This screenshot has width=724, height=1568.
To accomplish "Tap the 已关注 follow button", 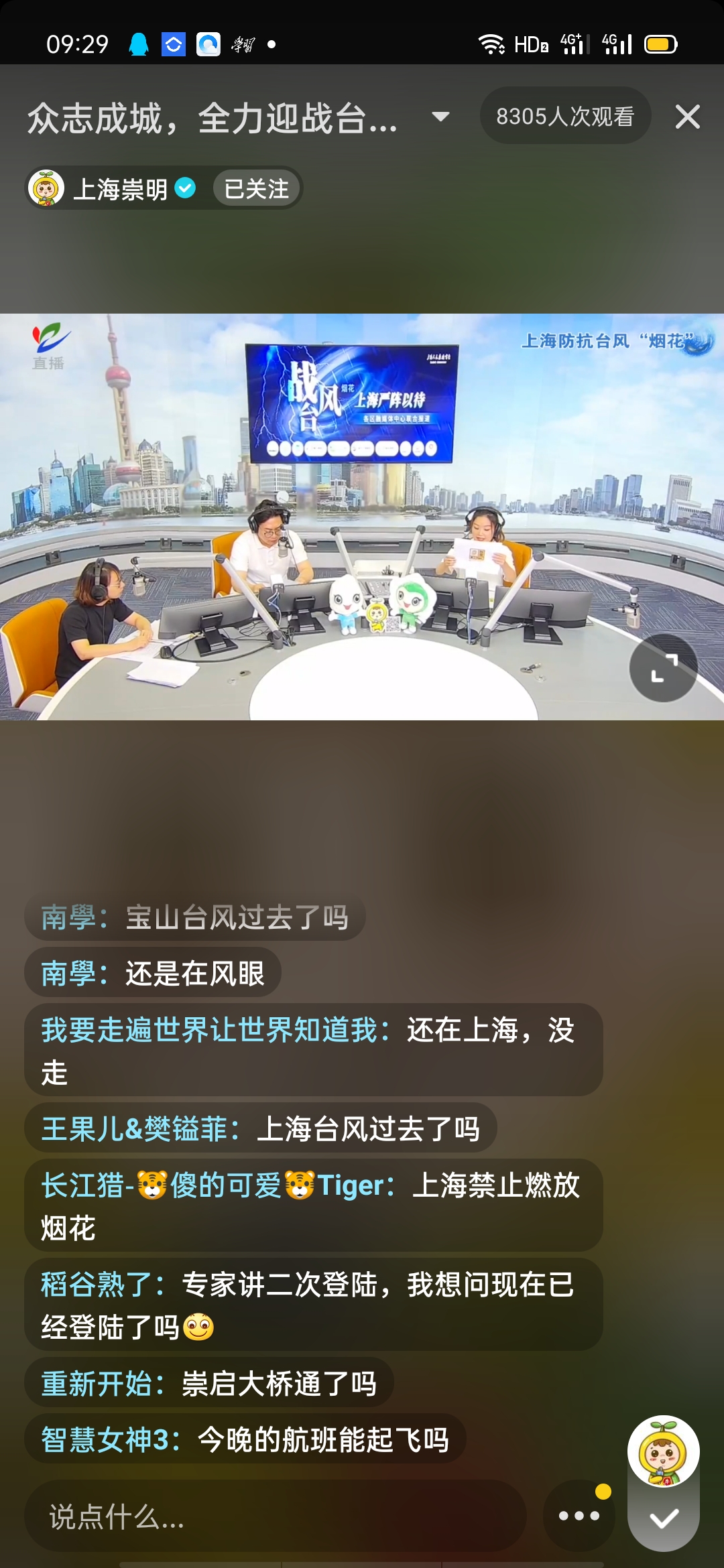I will [x=256, y=189].
